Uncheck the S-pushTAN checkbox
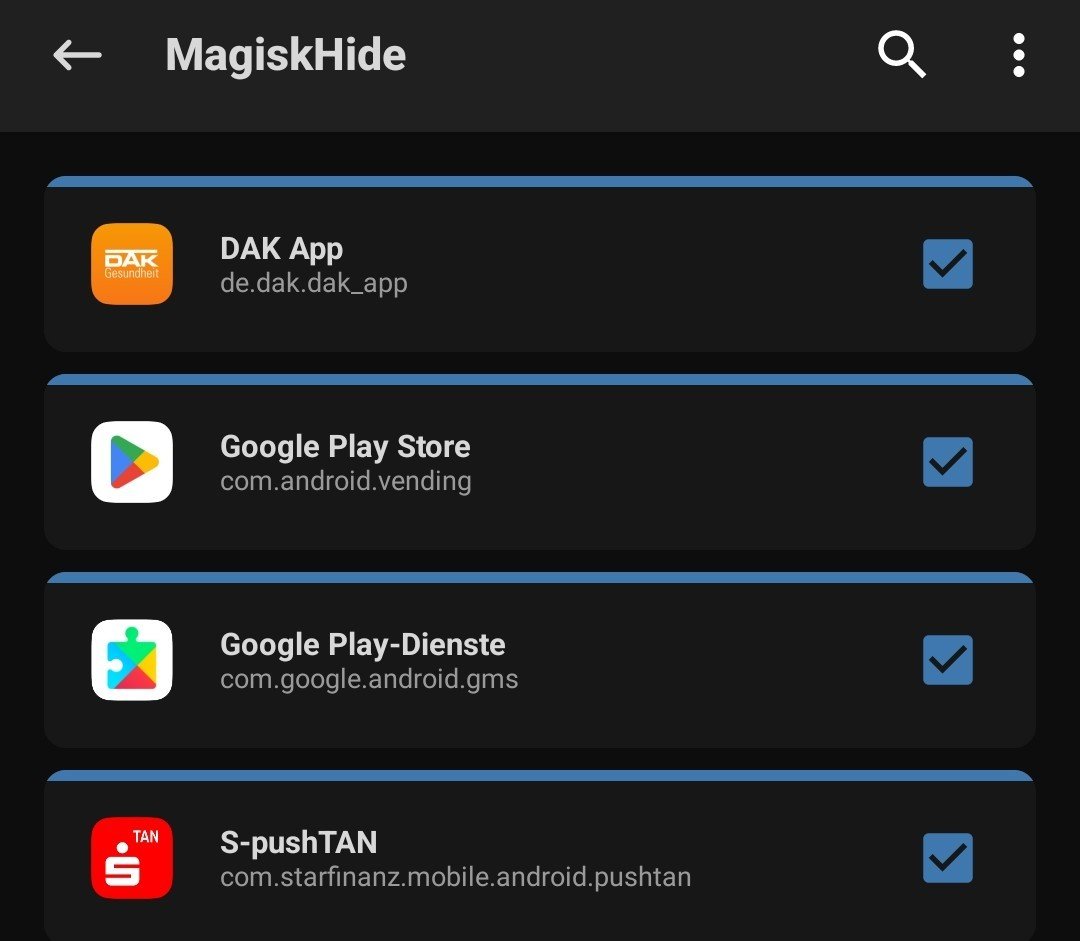The image size is (1080, 941). (947, 858)
